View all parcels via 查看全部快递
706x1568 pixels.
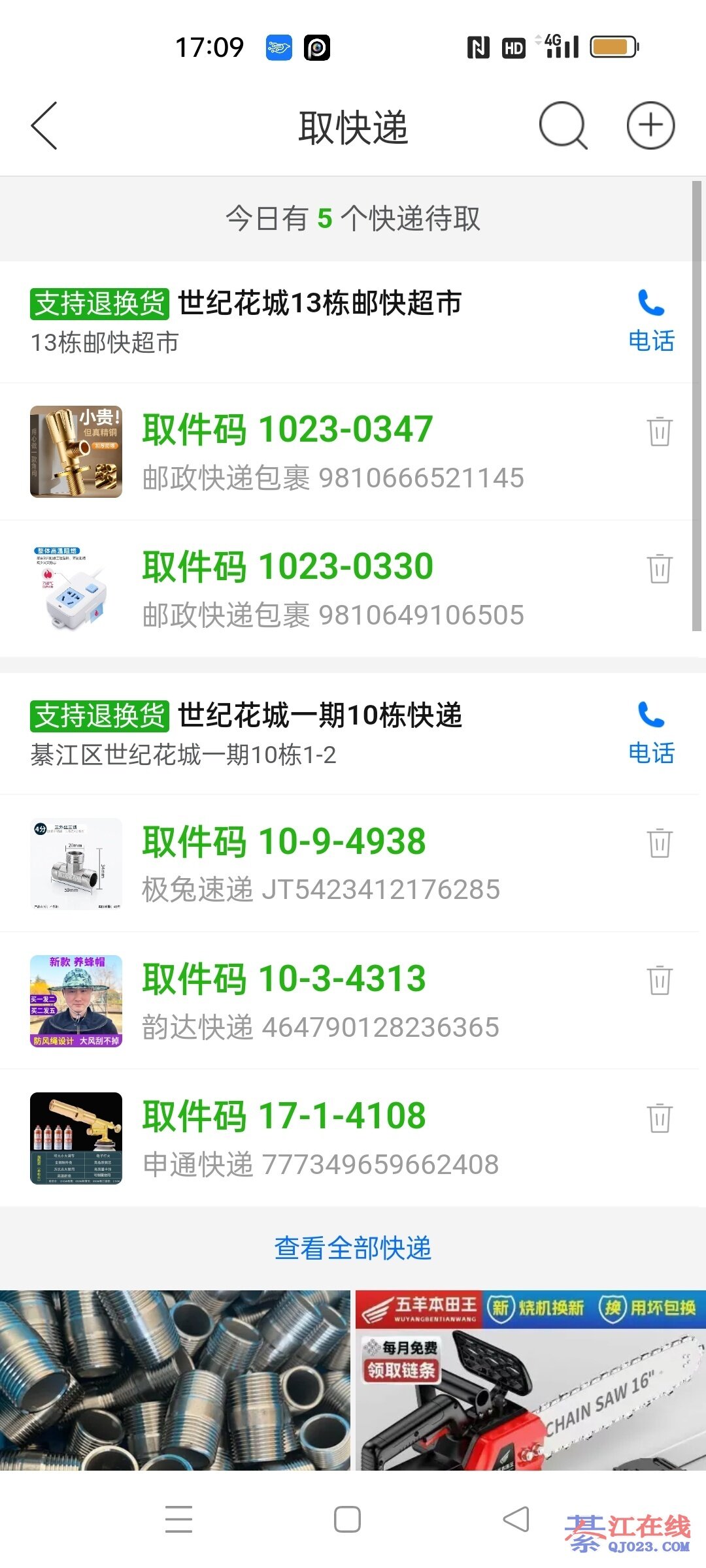(353, 1249)
